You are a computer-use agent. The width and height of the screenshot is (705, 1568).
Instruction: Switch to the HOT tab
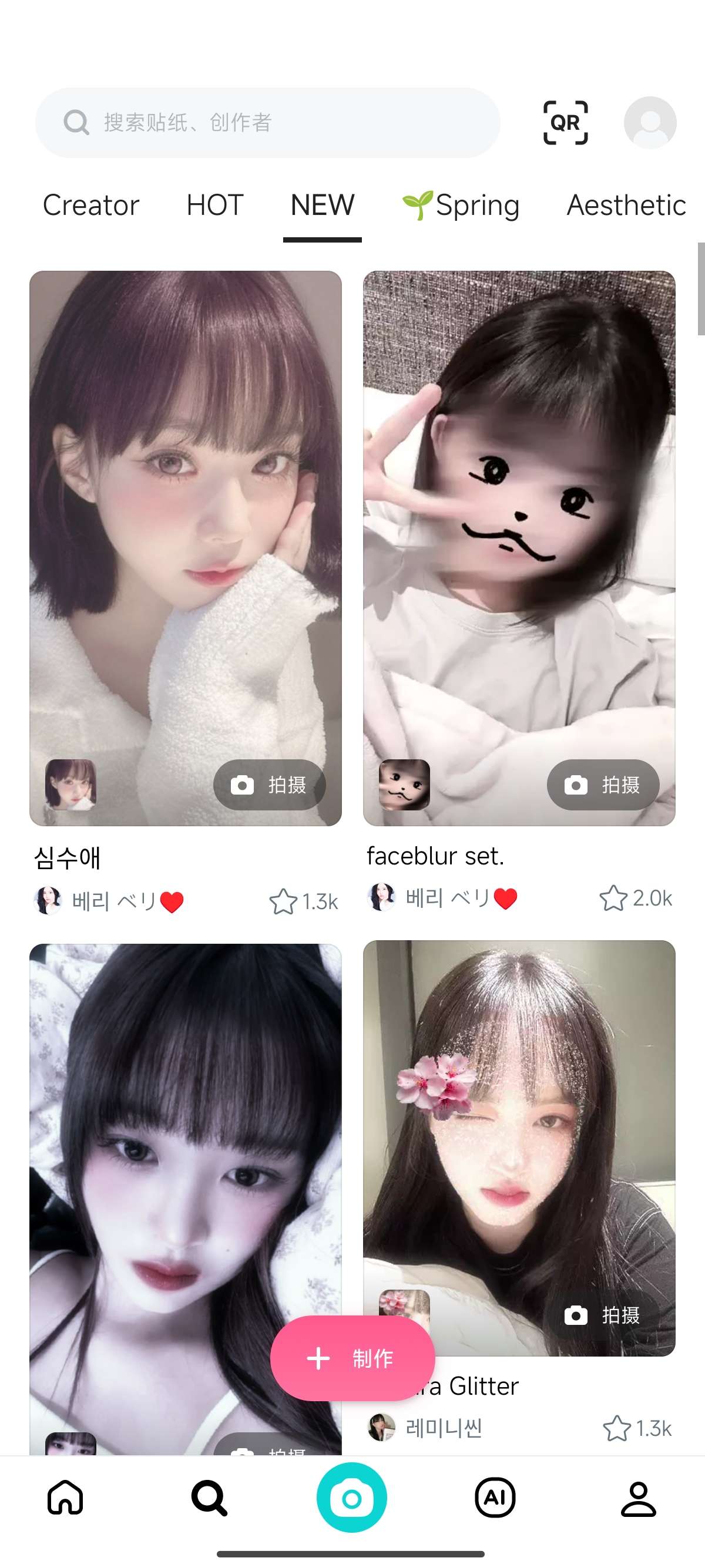(x=215, y=206)
